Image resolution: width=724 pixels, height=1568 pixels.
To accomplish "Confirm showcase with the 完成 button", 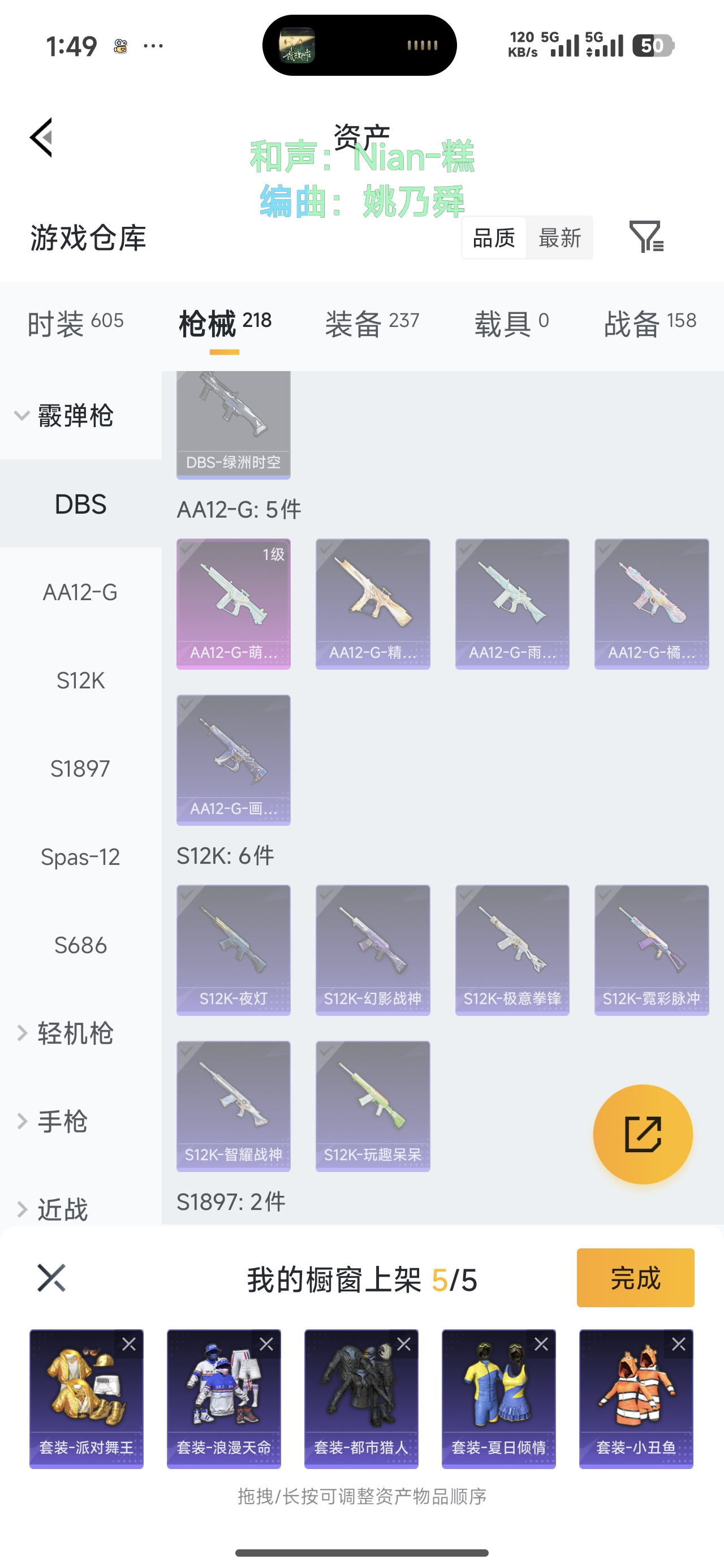I will coord(635,1278).
